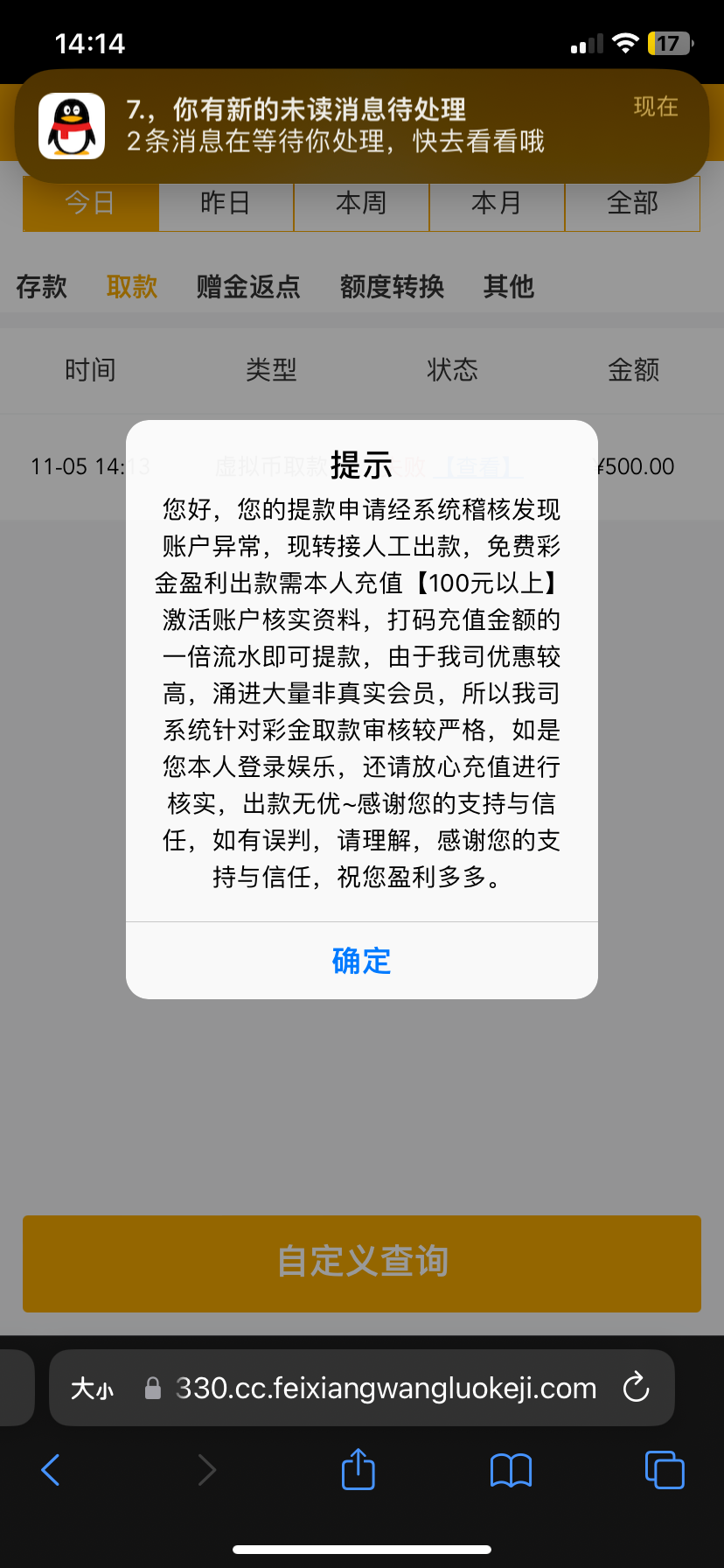
Task: Tap 确定 to dismiss the dialog
Action: click(361, 961)
